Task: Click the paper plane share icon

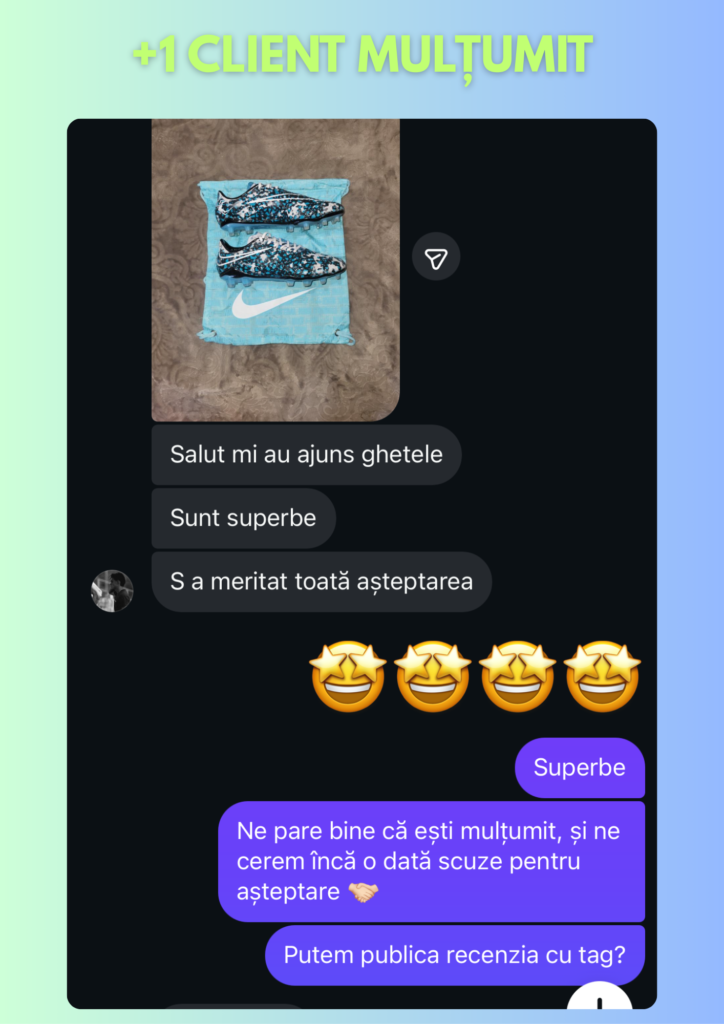Action: click(435, 257)
